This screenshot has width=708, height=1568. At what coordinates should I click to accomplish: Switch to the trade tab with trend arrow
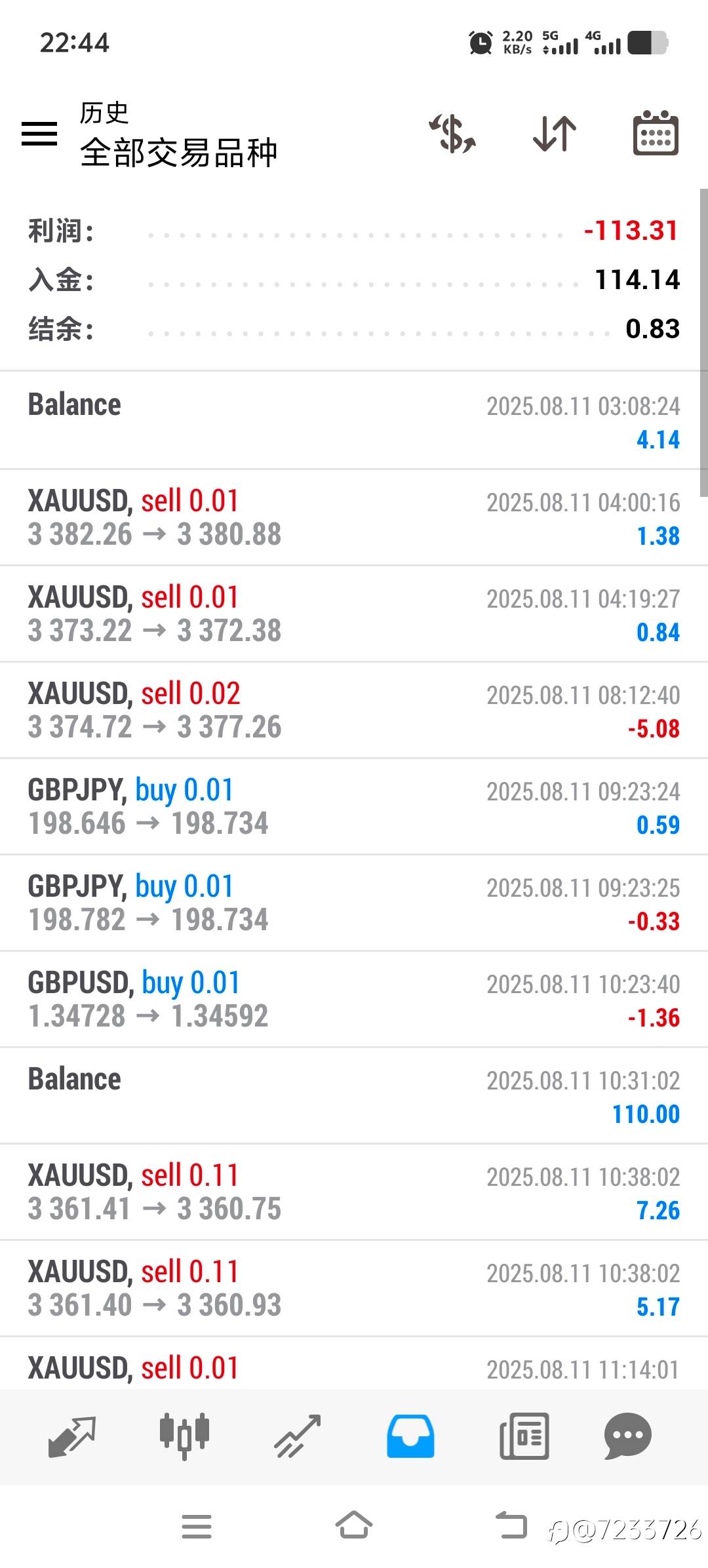coord(297,1436)
